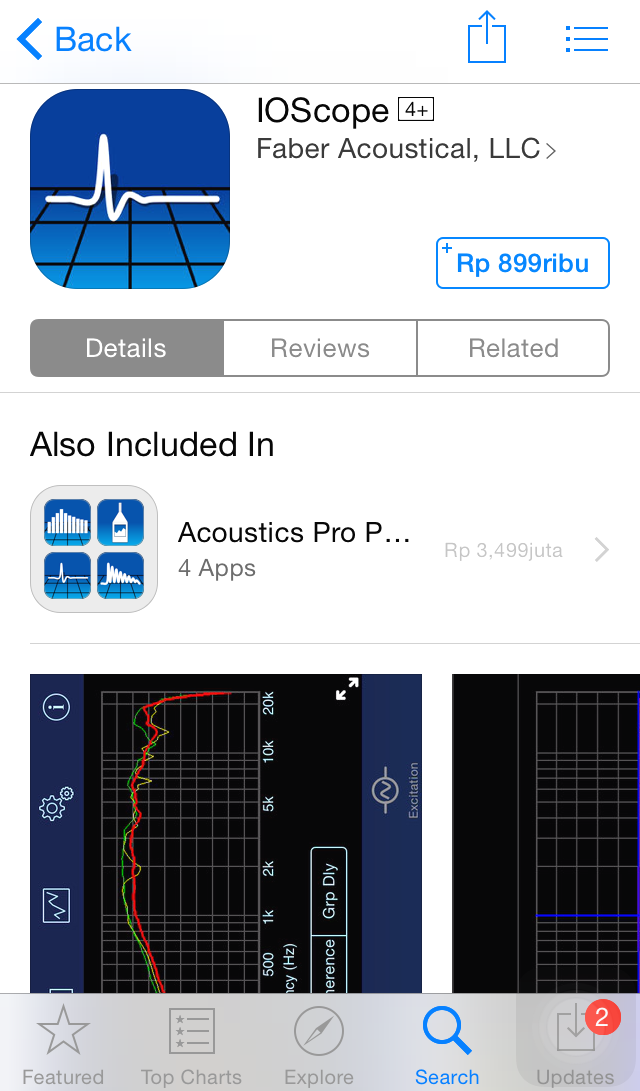Open the list menu icon
The width and height of the screenshot is (640, 1091).
pyautogui.click(x=586, y=39)
